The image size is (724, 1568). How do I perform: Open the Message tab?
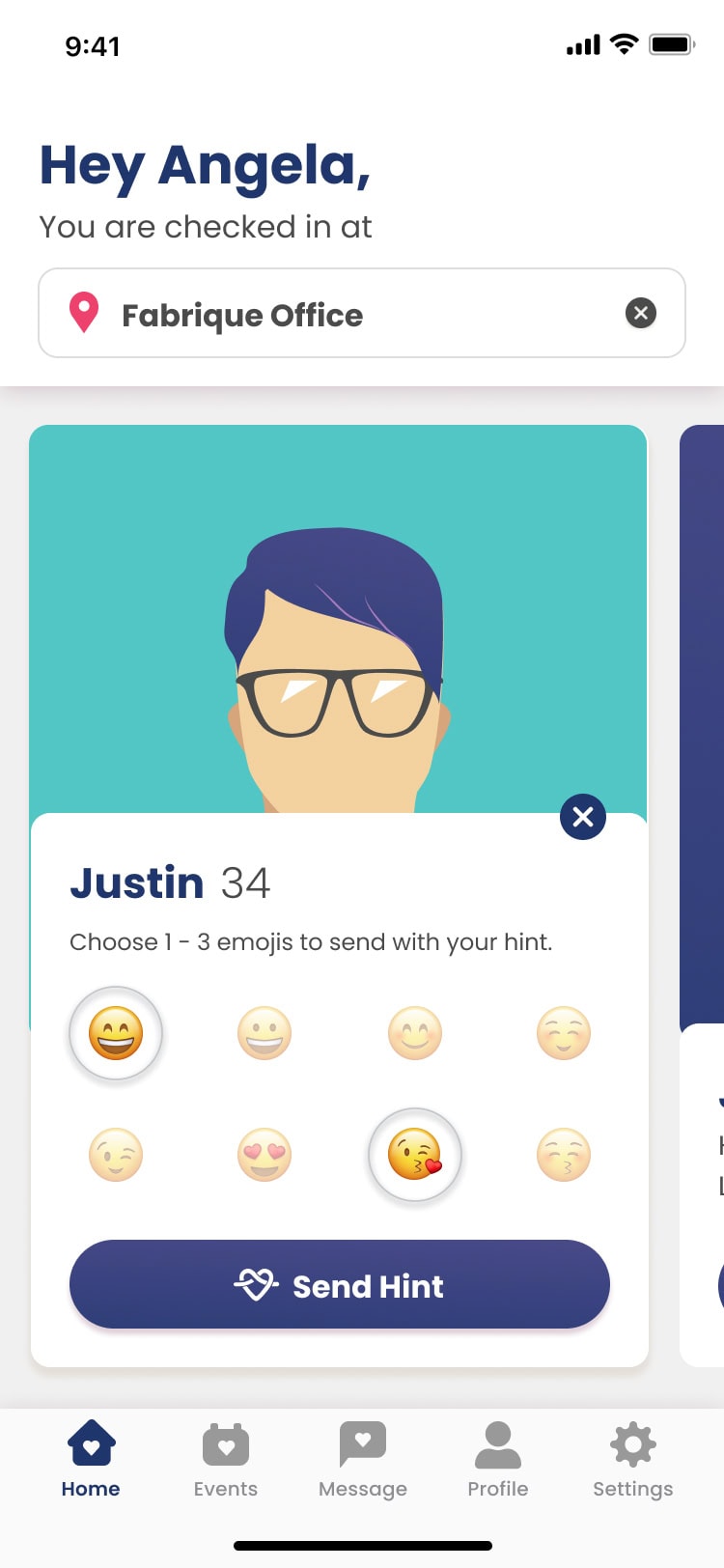pos(363,1459)
